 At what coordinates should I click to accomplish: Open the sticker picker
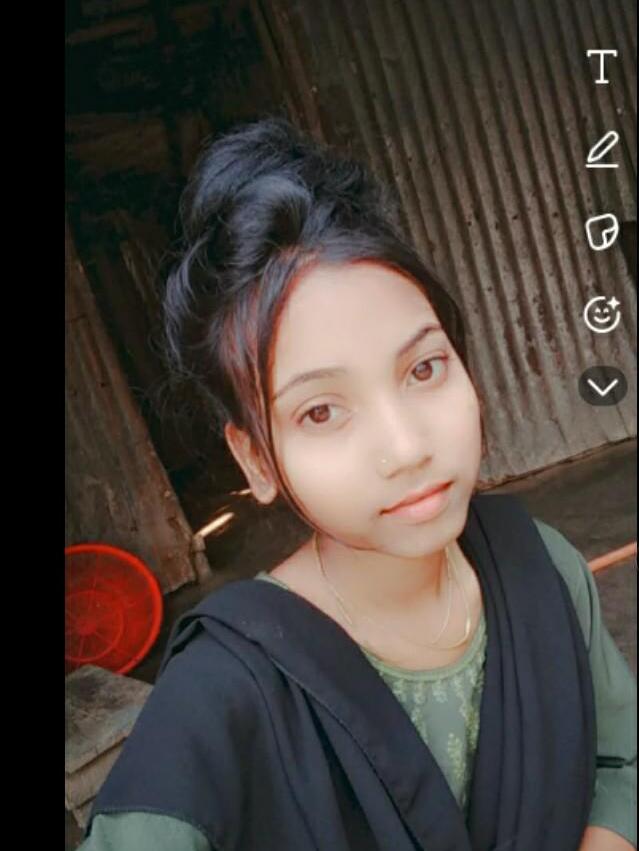pyautogui.click(x=601, y=233)
